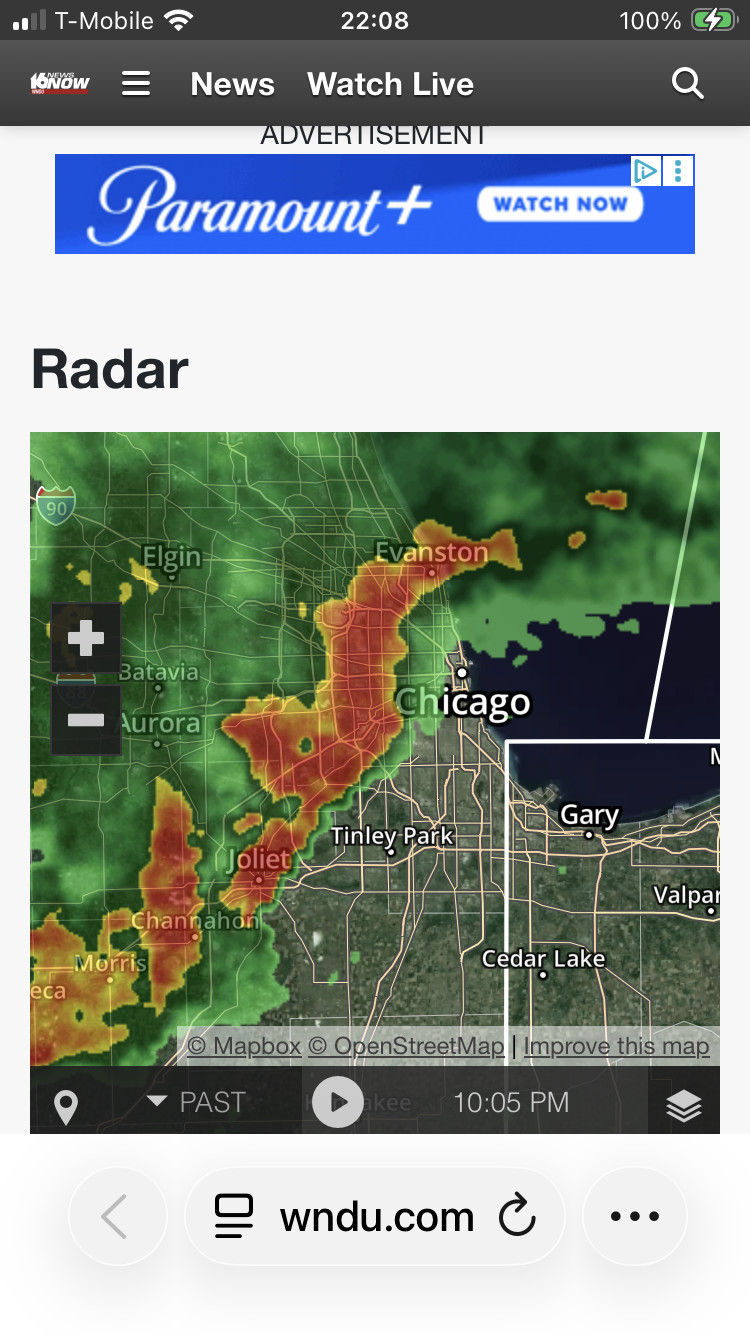Center the radar on my location
The height and width of the screenshot is (1334, 750).
click(66, 1106)
